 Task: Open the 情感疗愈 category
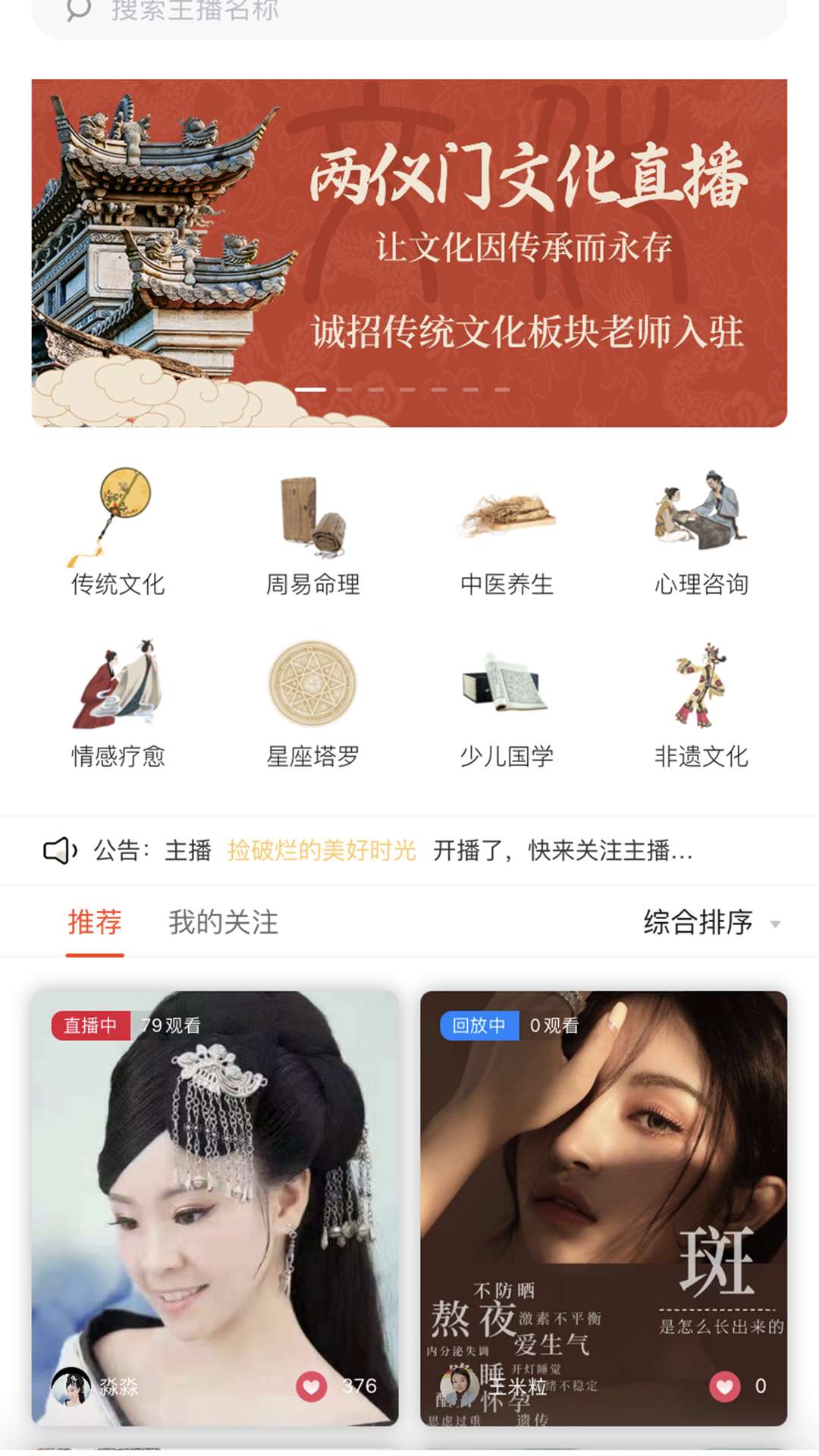(118, 698)
